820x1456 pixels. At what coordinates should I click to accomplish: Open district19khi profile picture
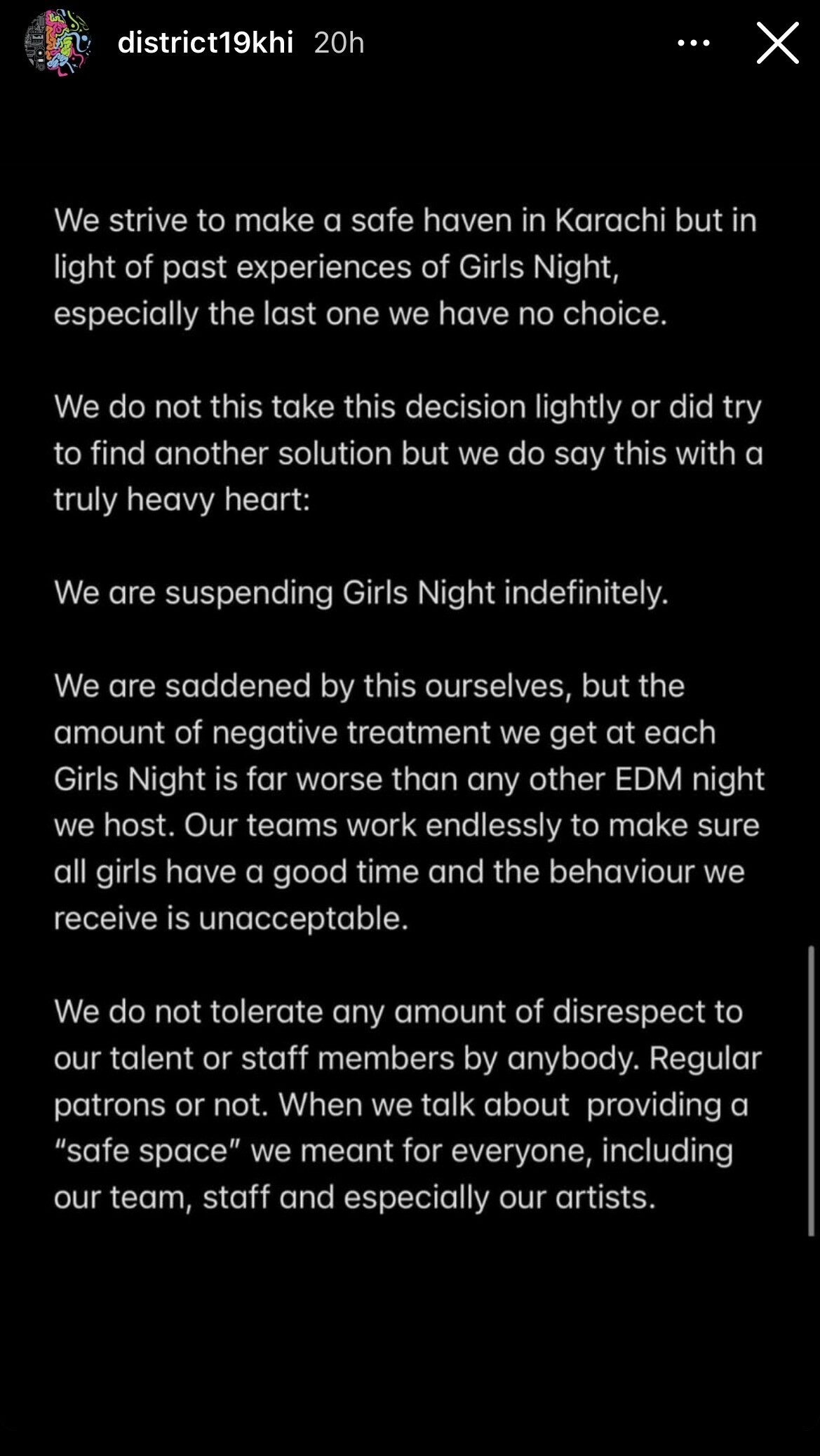click(58, 43)
